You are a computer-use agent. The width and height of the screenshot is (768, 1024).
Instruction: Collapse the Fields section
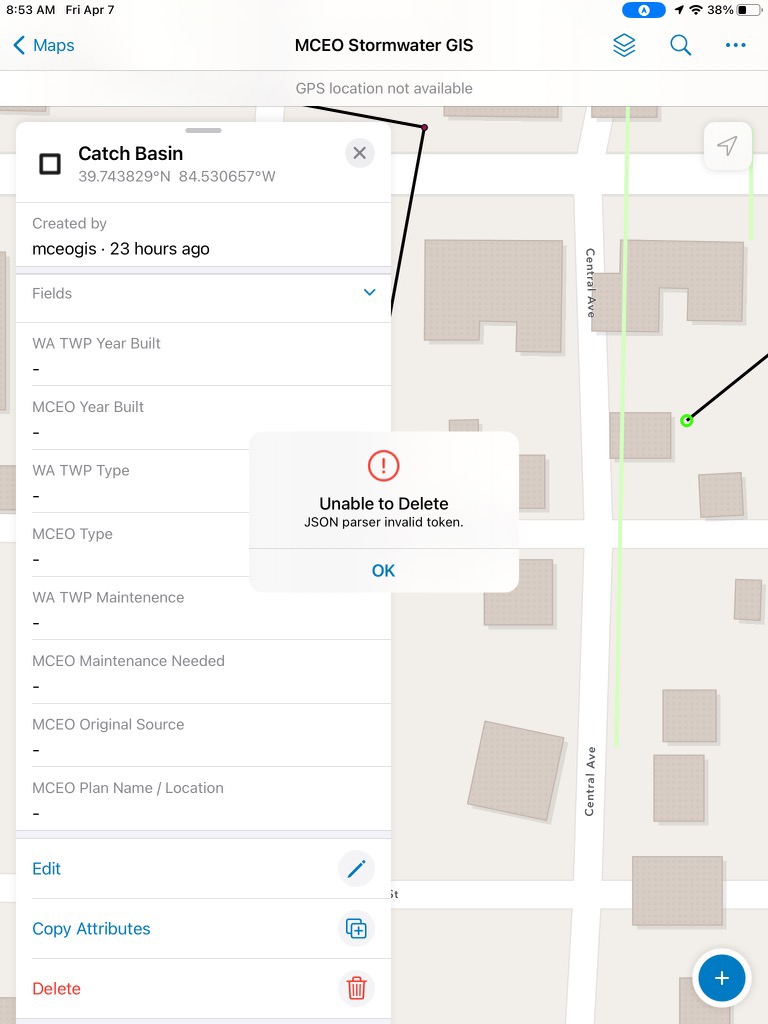click(369, 293)
